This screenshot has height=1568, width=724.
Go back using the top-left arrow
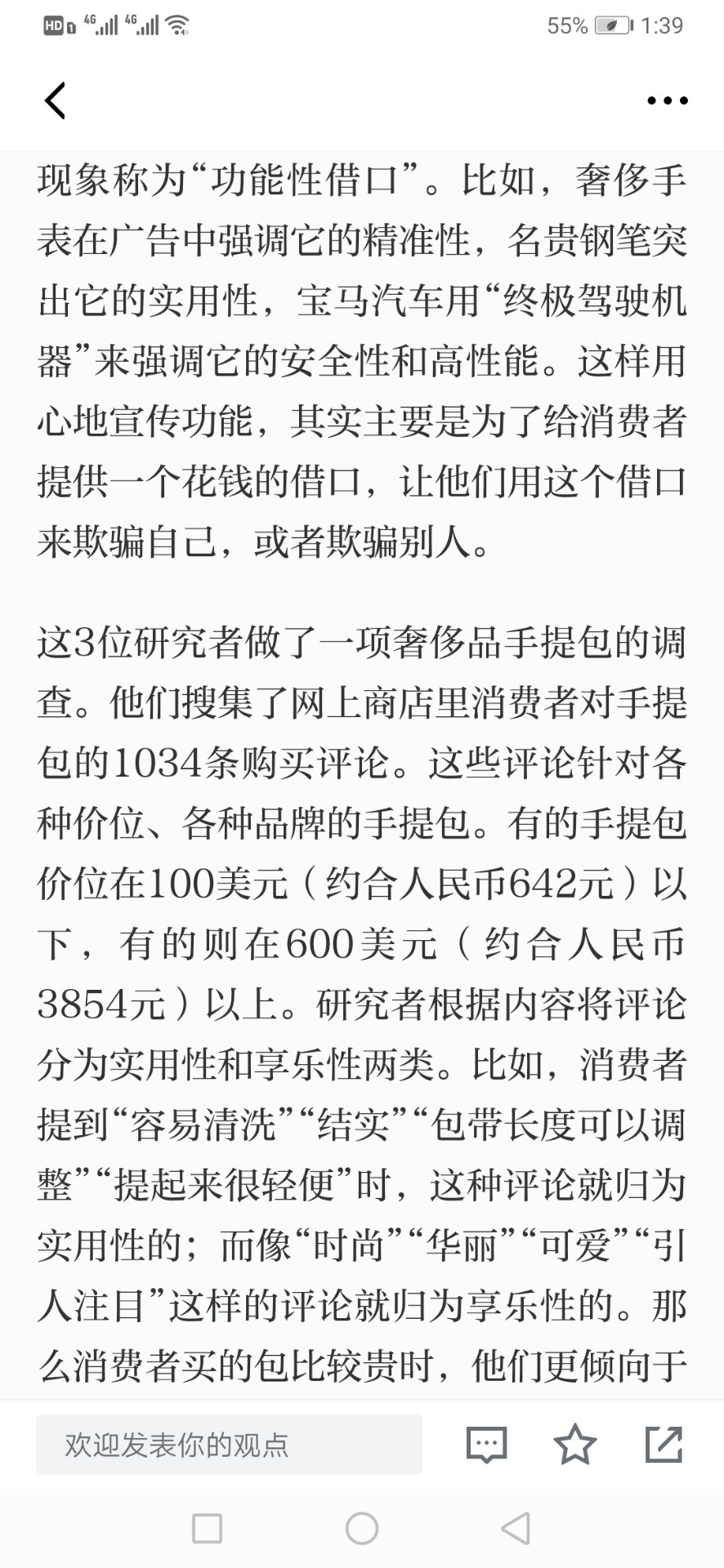pos(55,100)
